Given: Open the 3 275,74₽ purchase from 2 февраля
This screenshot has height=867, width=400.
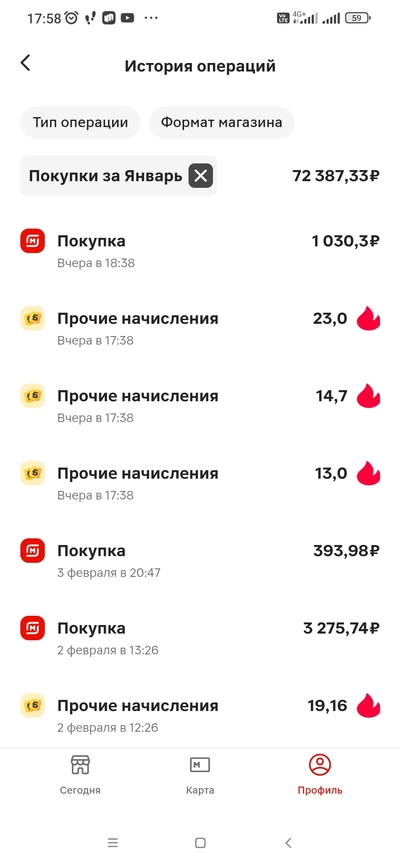Looking at the screenshot, I should point(200,639).
